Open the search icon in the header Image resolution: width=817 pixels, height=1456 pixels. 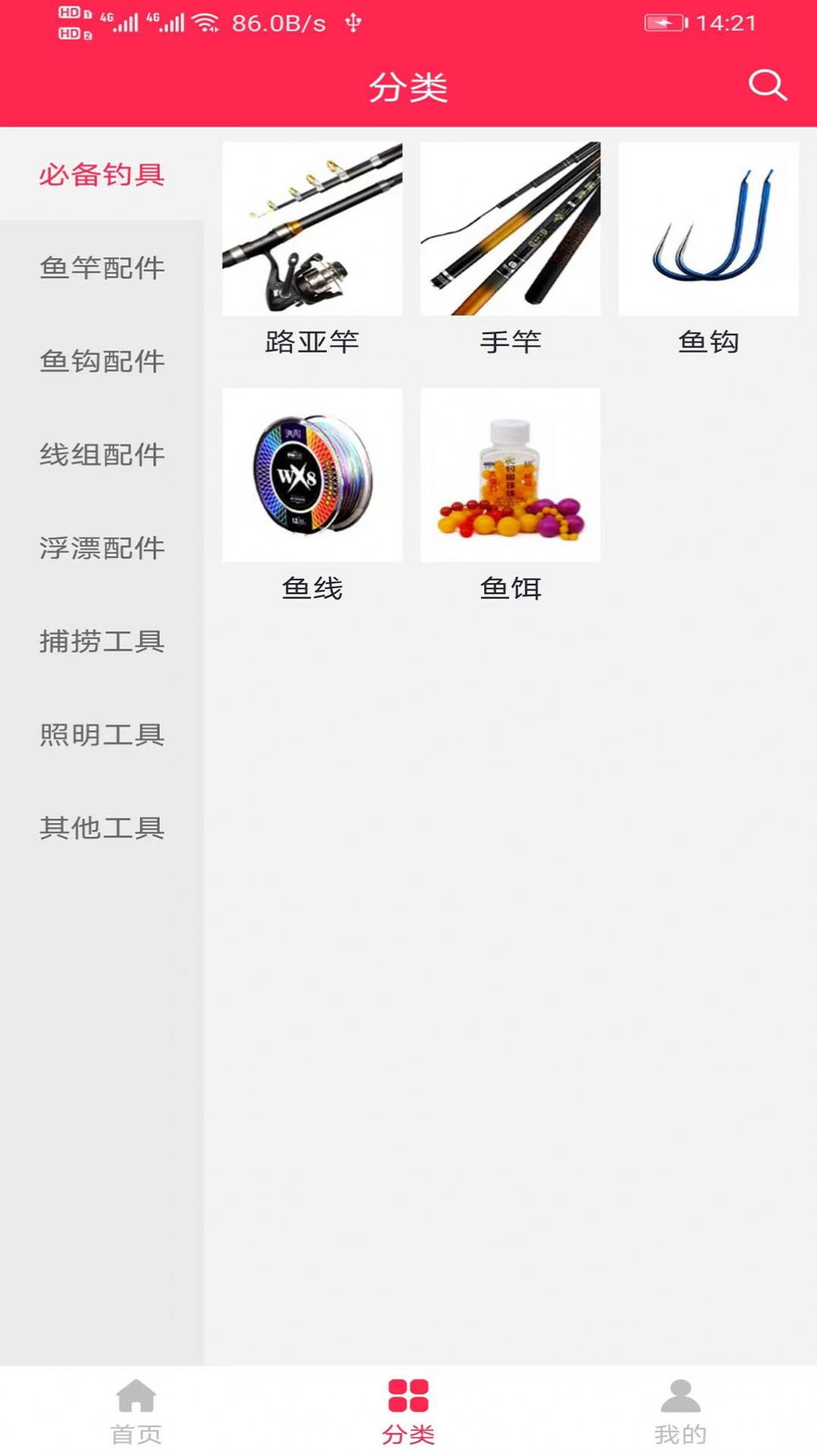click(x=767, y=85)
